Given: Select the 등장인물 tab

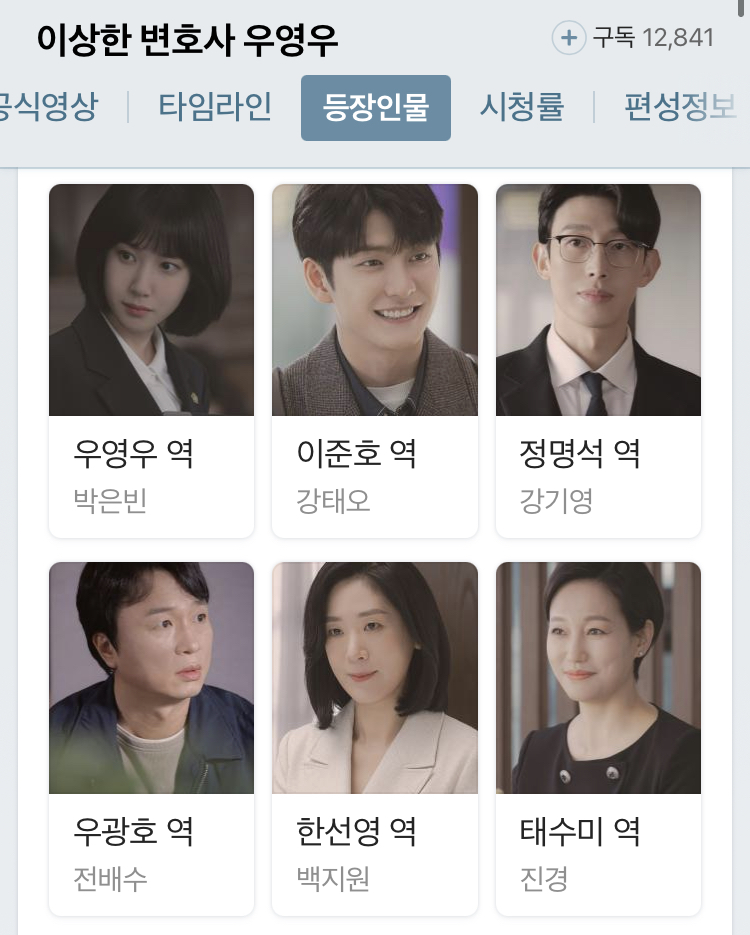Looking at the screenshot, I should click(x=376, y=108).
